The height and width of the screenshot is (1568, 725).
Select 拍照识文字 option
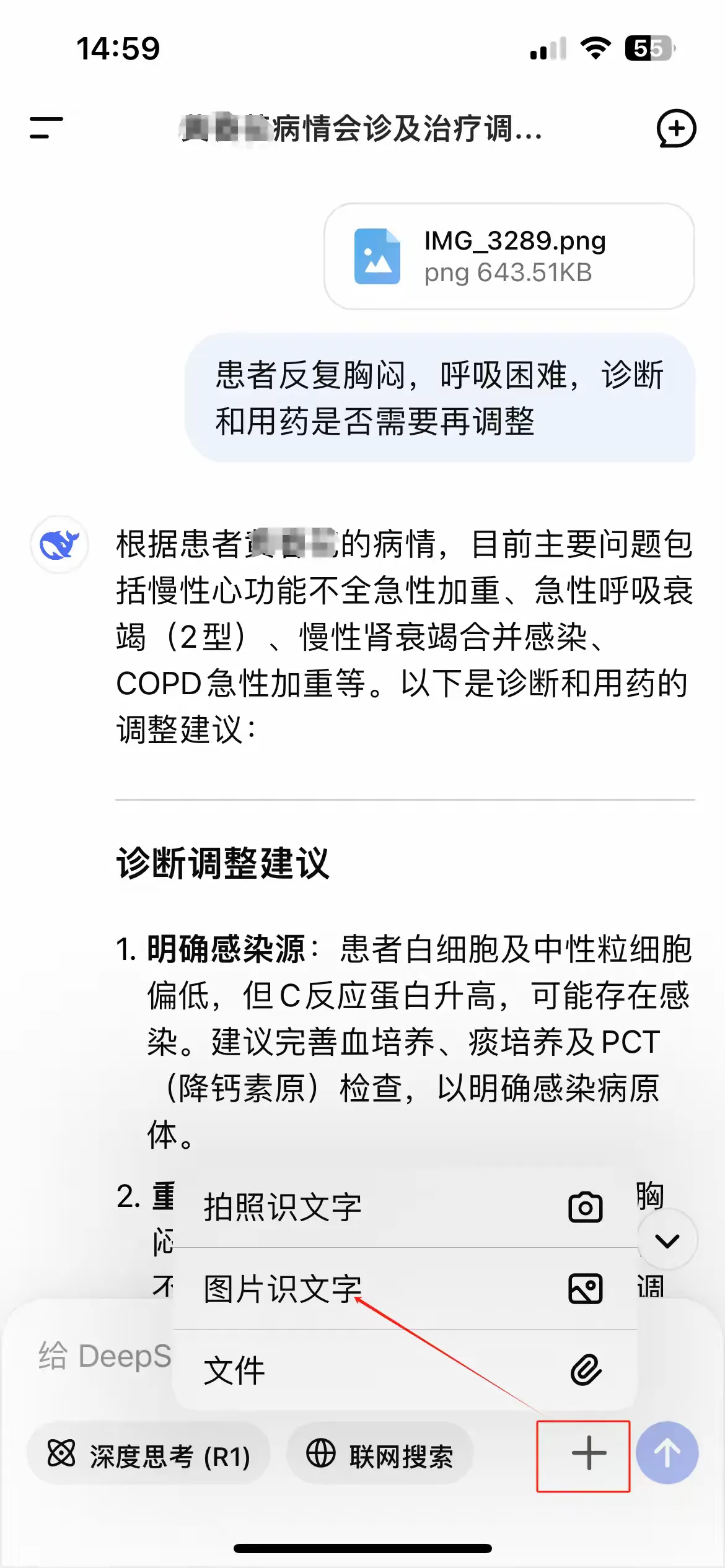(405, 1207)
